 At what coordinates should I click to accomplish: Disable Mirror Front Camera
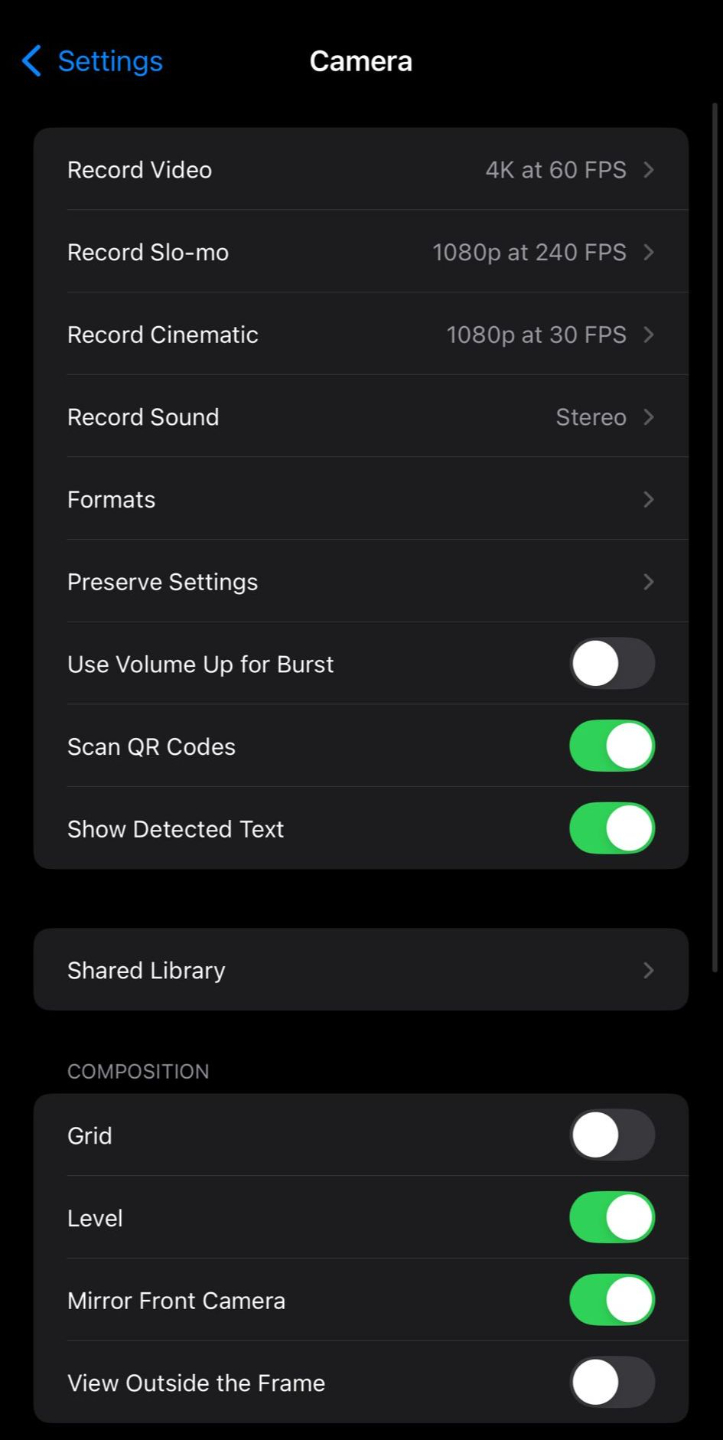612,1300
